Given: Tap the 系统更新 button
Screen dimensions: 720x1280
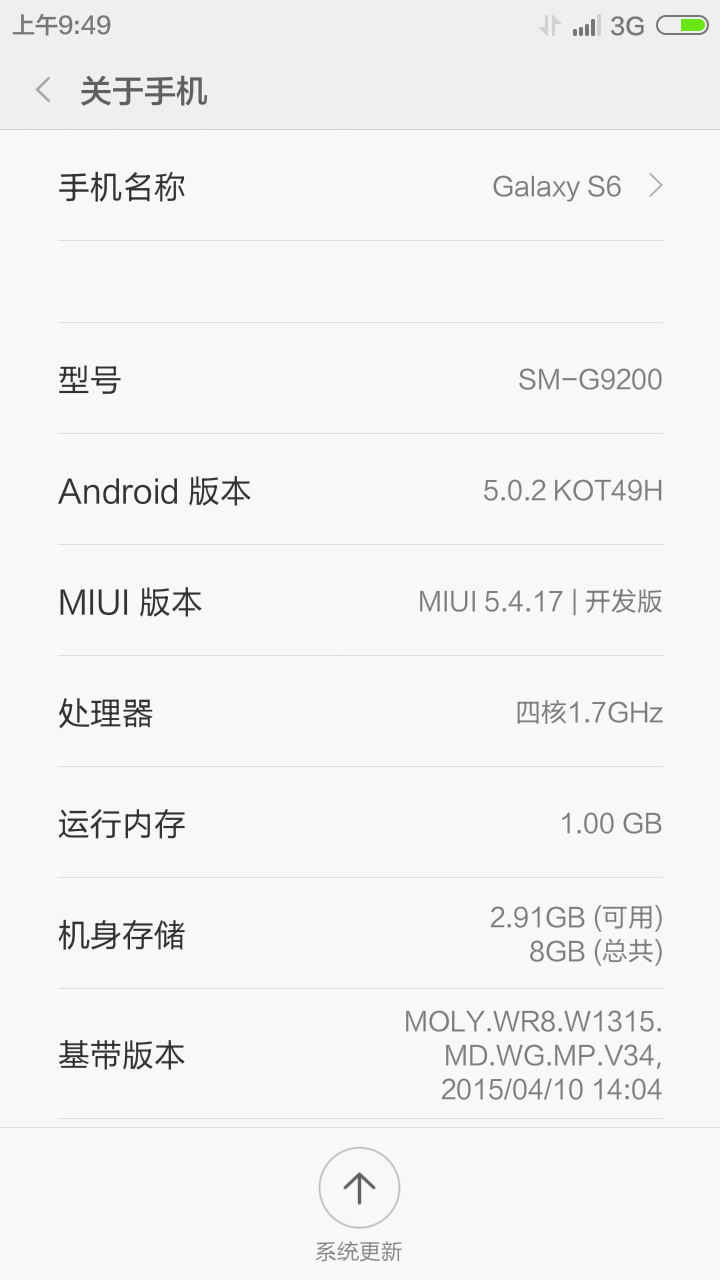Looking at the screenshot, I should coord(359,1188).
